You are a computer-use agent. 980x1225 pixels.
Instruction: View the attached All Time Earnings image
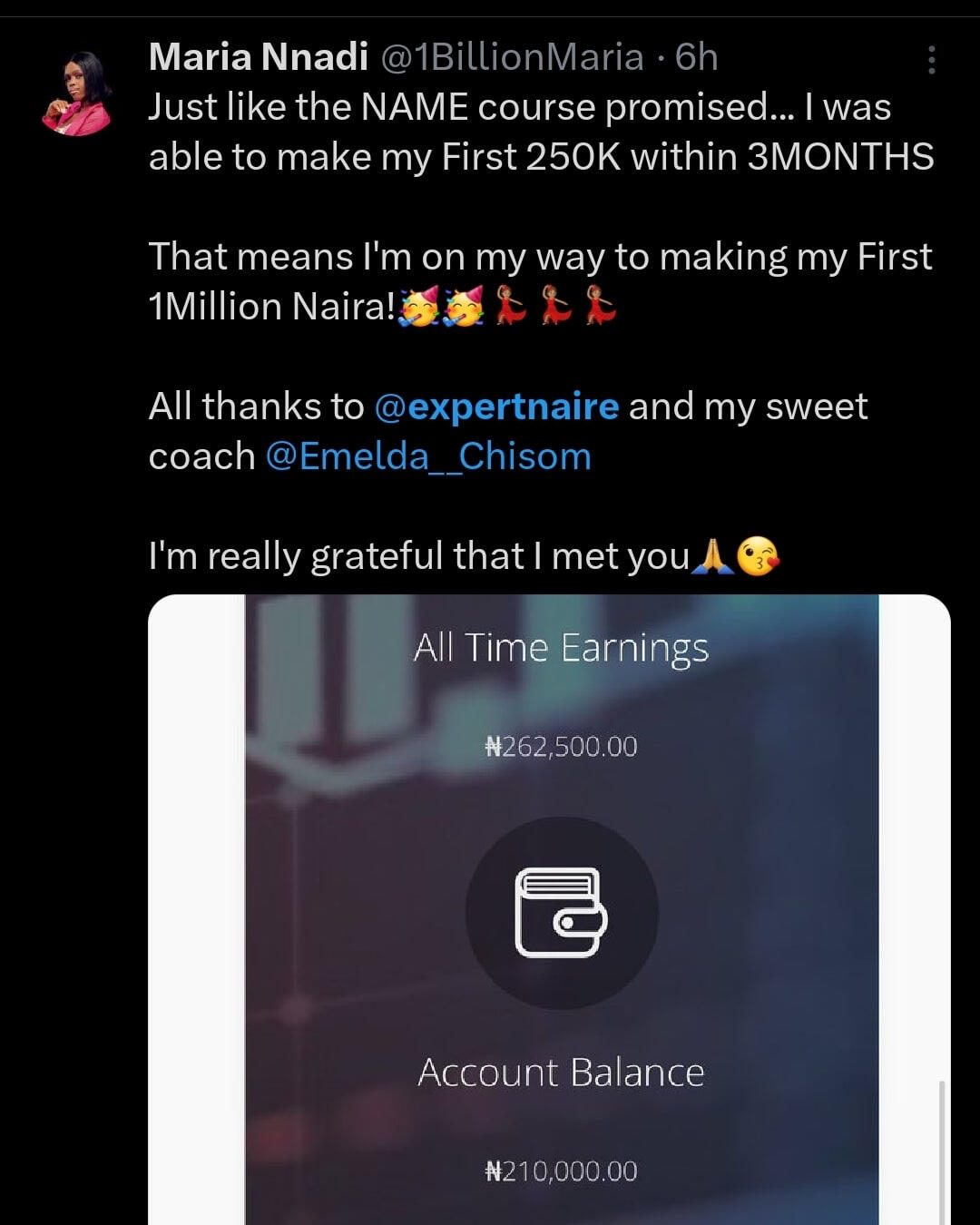[x=561, y=907]
